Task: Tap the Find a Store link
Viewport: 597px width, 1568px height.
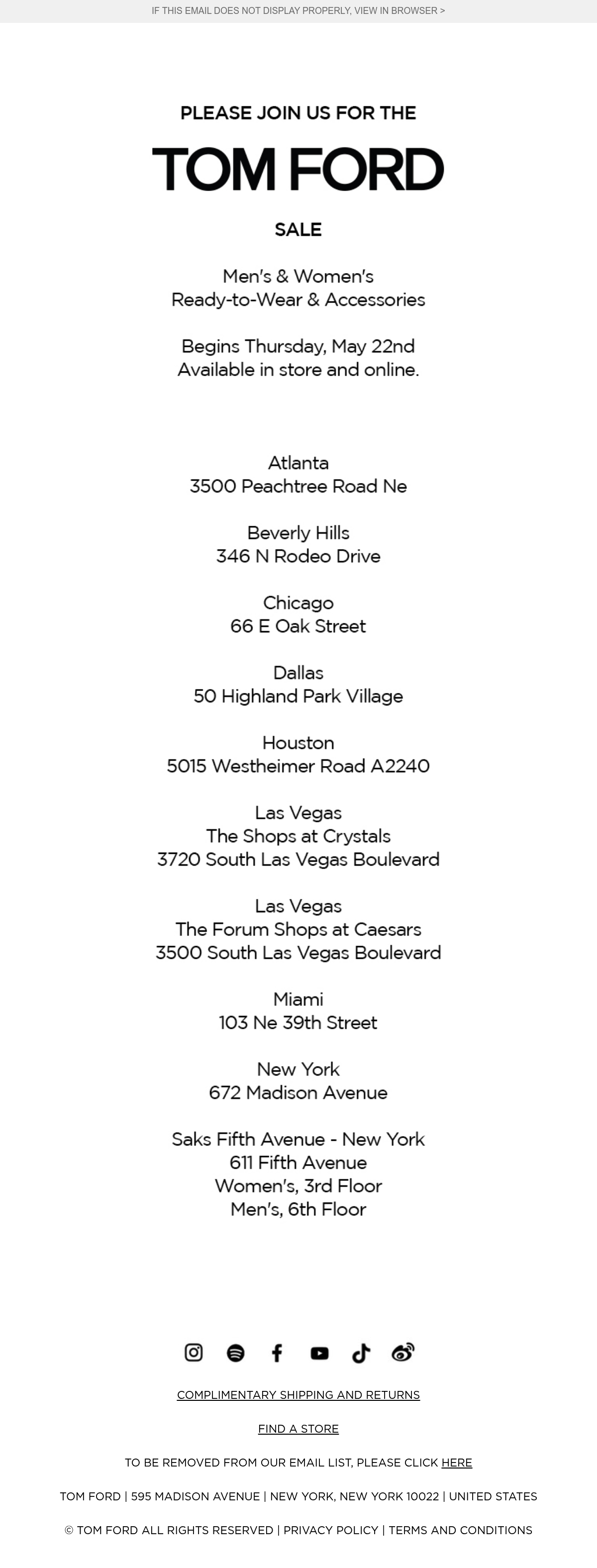Action: coord(298,1429)
